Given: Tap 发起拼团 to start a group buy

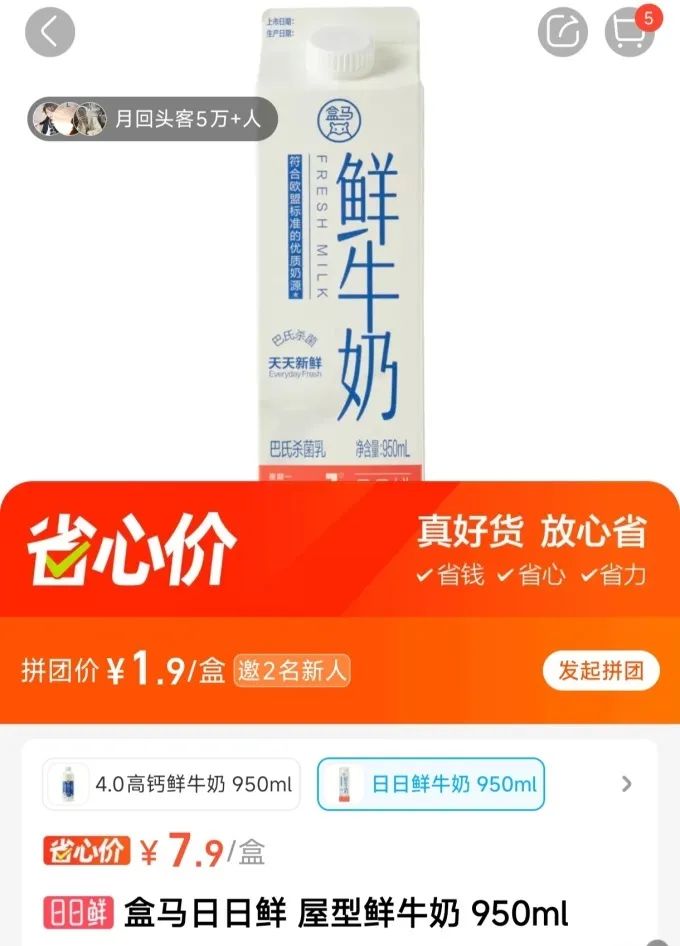Looking at the screenshot, I should click(601, 670).
